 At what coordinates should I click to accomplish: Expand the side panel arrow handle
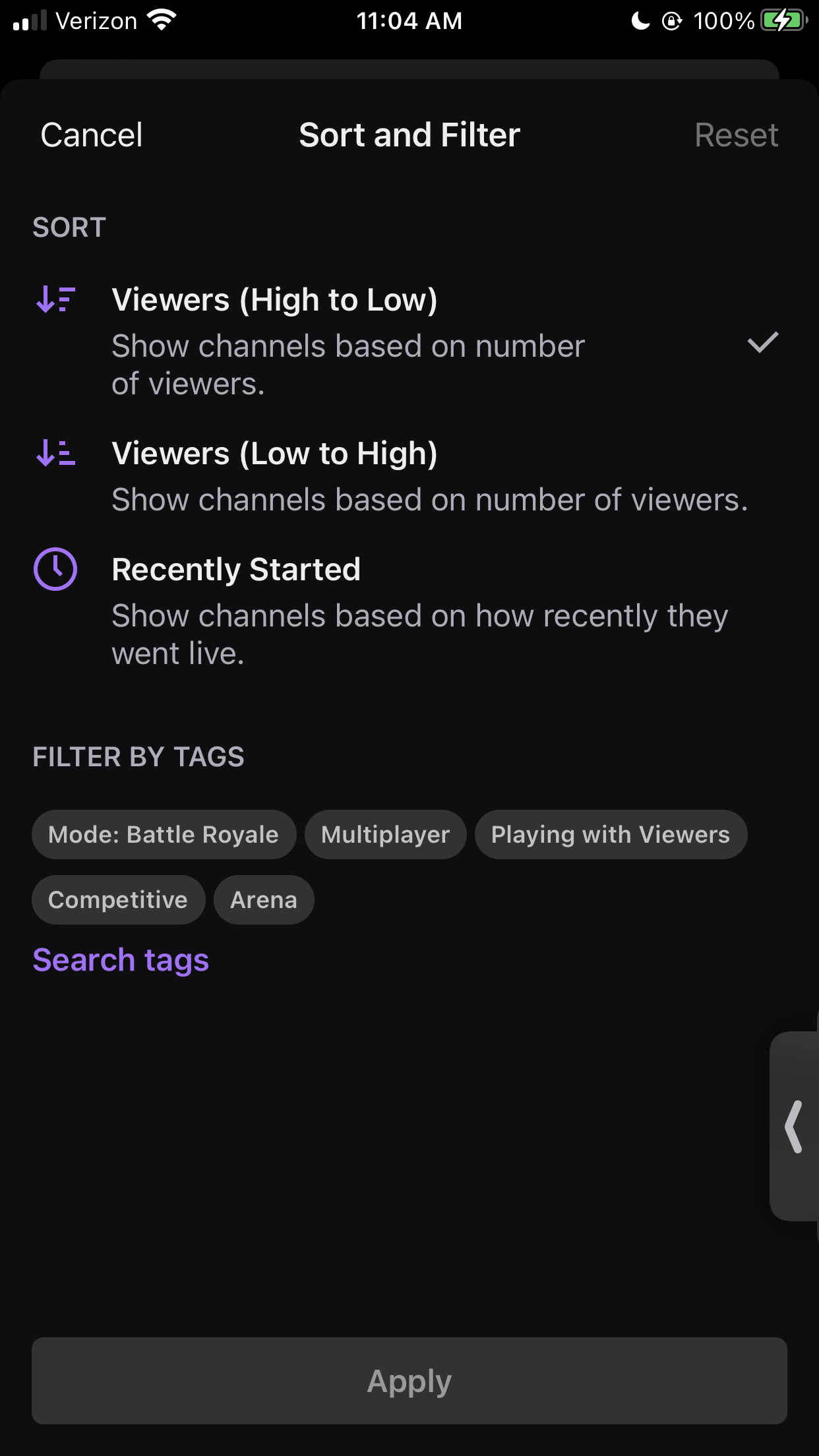[794, 1126]
